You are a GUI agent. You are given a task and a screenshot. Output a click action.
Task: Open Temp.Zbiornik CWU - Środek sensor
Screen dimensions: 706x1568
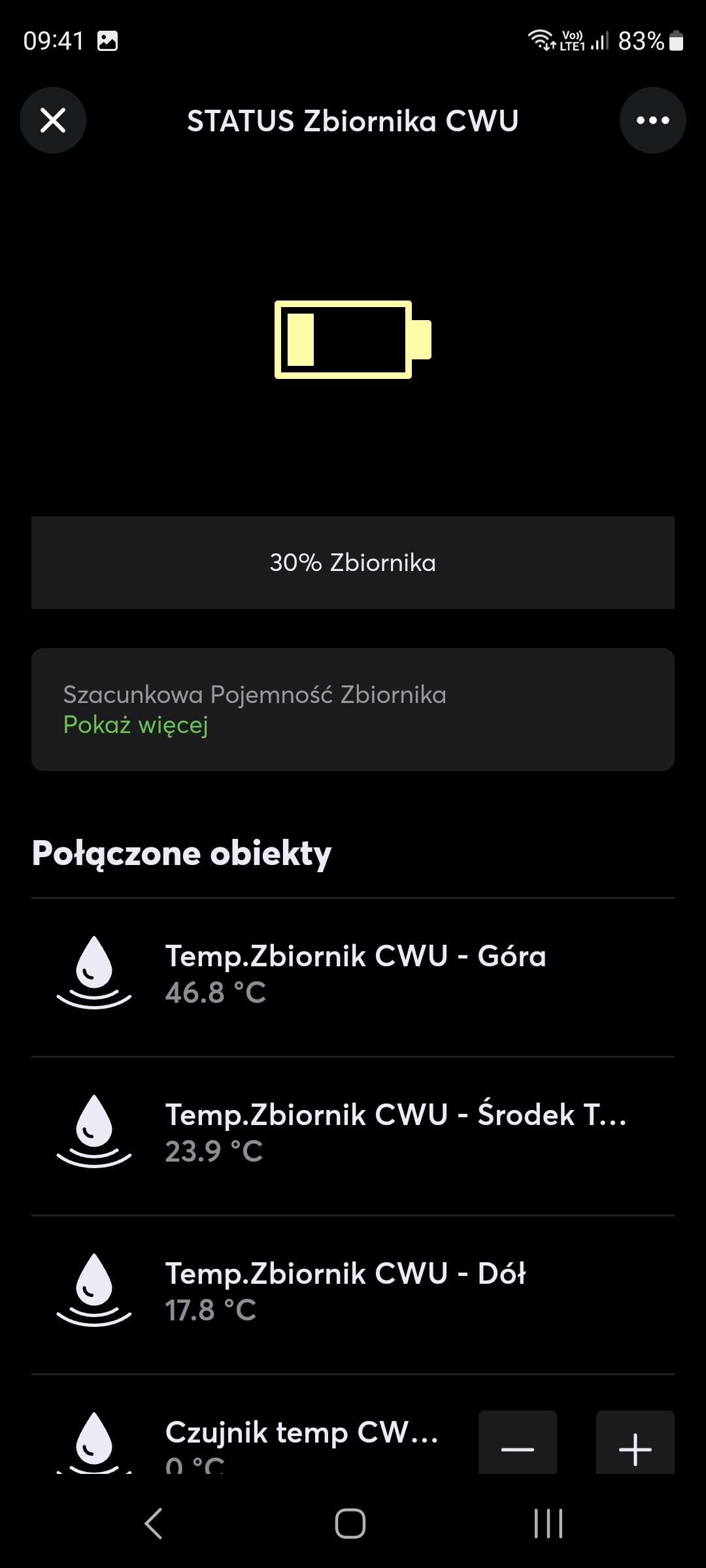[x=353, y=1136]
